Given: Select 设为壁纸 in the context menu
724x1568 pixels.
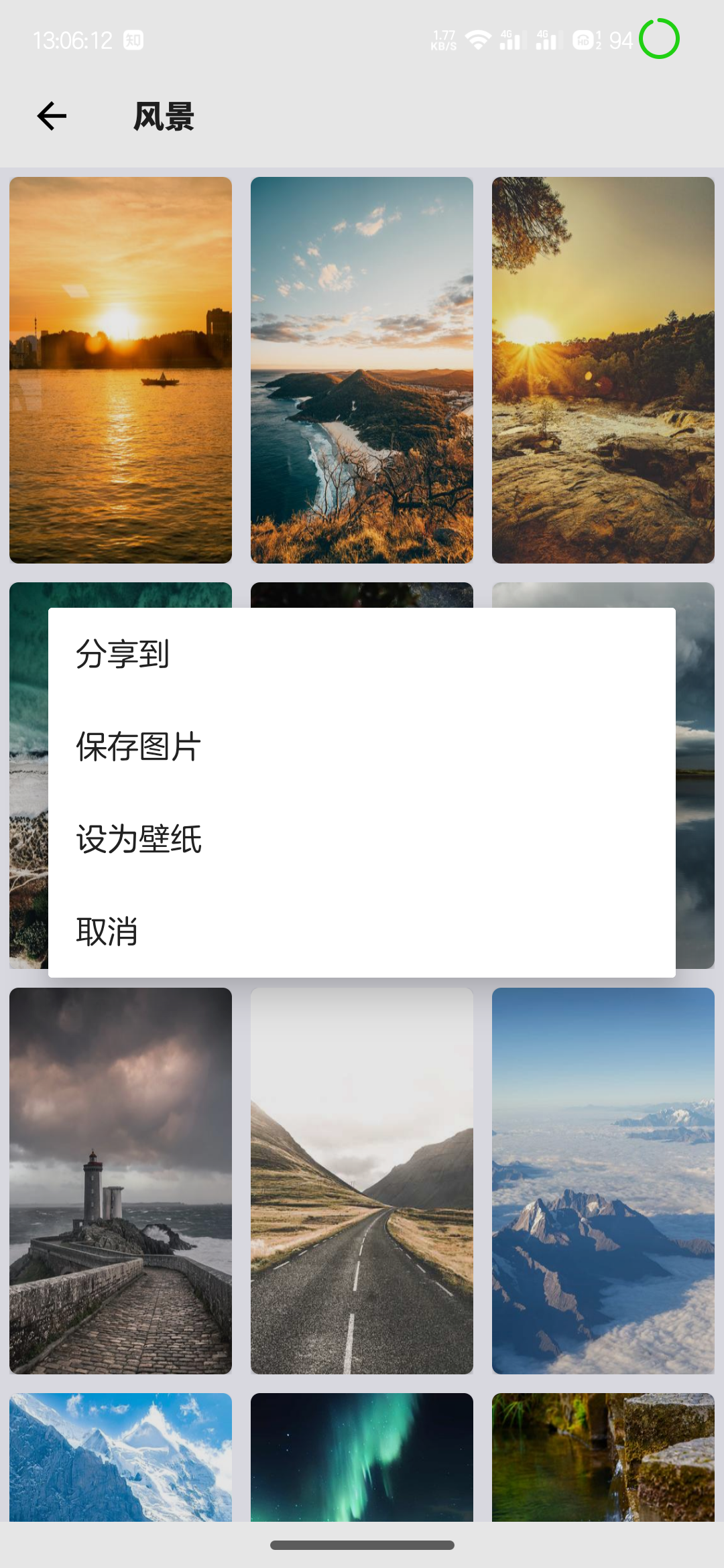Looking at the screenshot, I should [139, 838].
